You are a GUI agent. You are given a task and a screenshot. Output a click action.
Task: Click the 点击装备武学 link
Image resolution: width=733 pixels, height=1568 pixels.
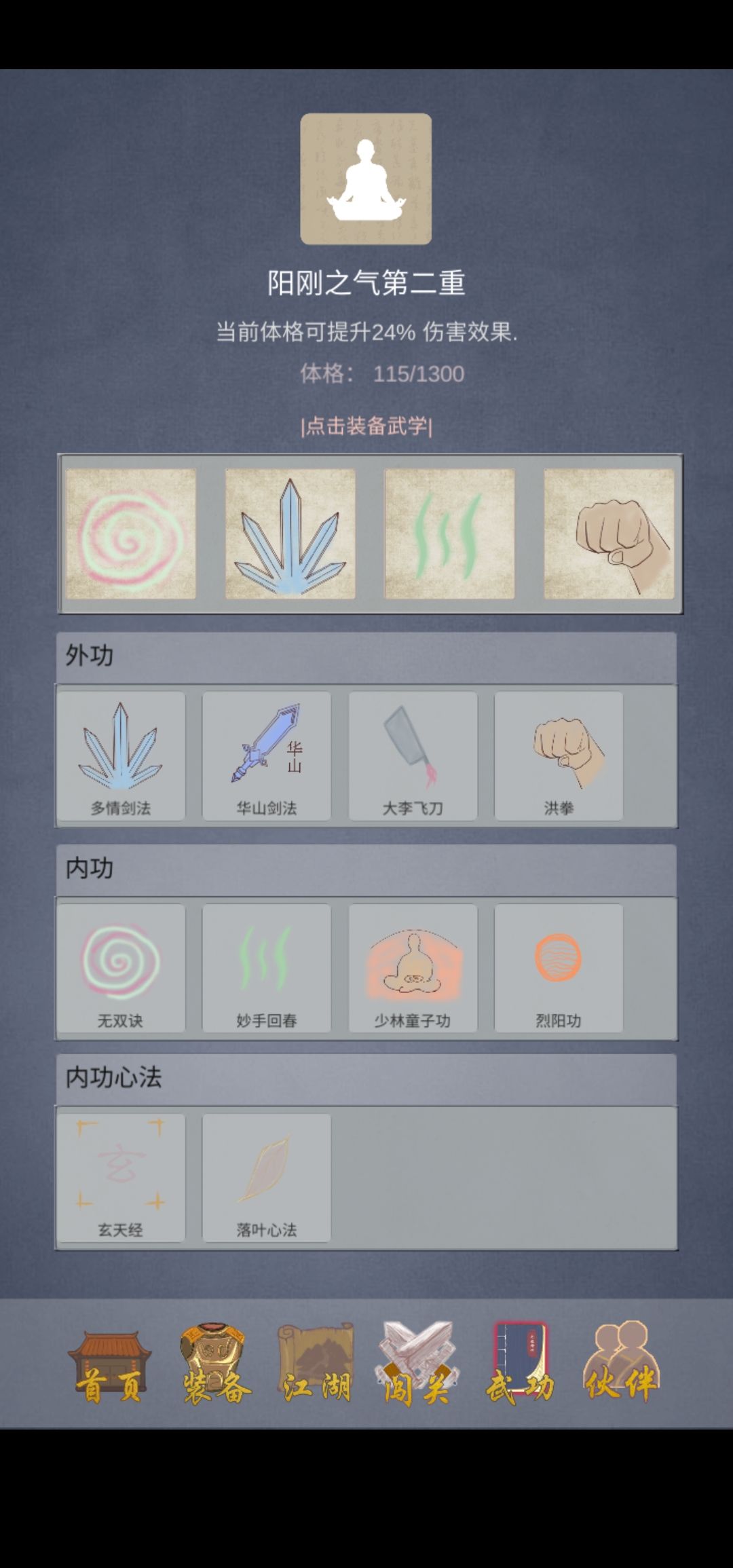(366, 426)
